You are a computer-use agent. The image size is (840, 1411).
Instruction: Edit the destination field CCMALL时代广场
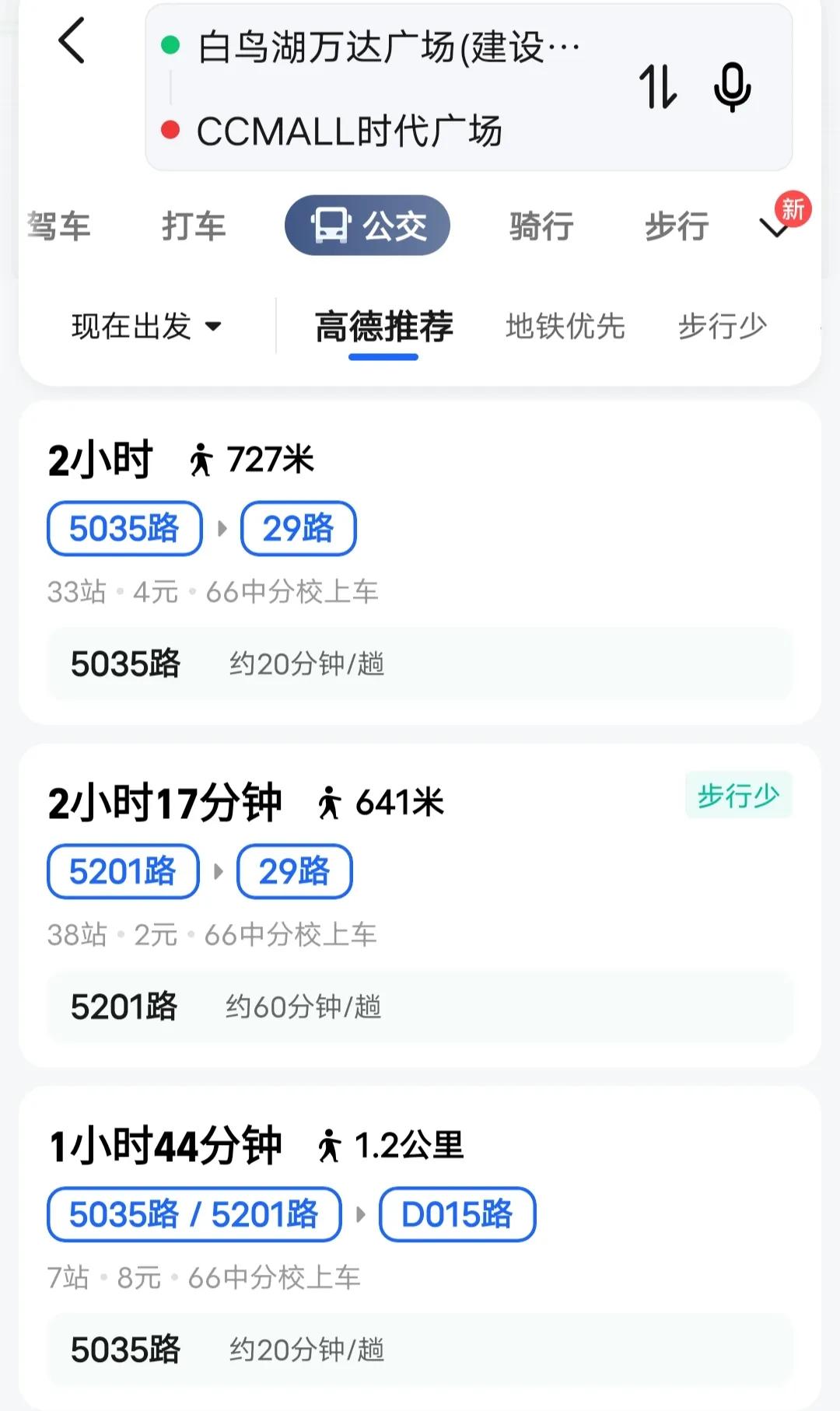pos(350,129)
